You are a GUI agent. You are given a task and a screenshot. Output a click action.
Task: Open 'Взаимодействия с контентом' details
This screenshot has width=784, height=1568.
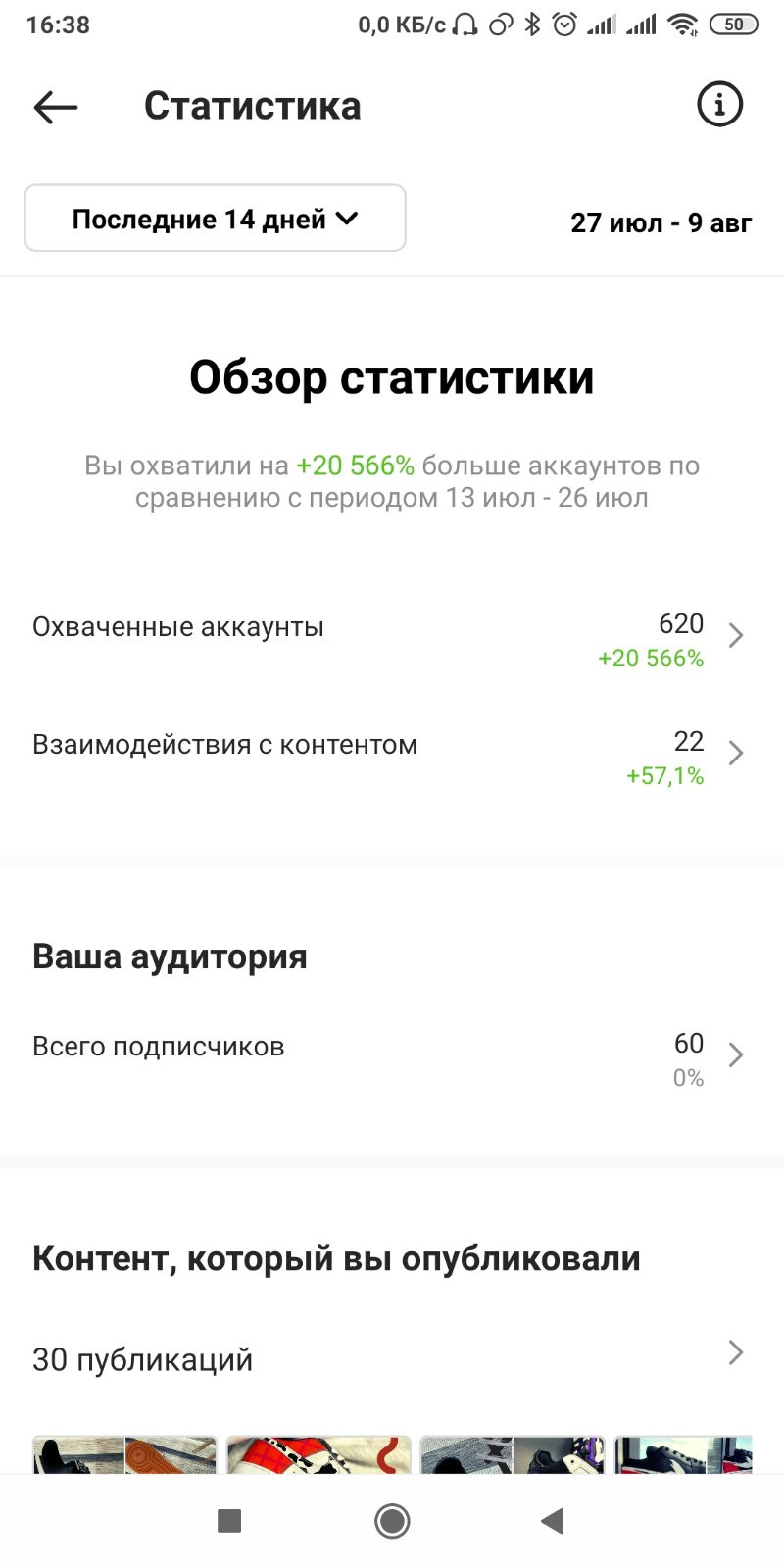tap(392, 758)
